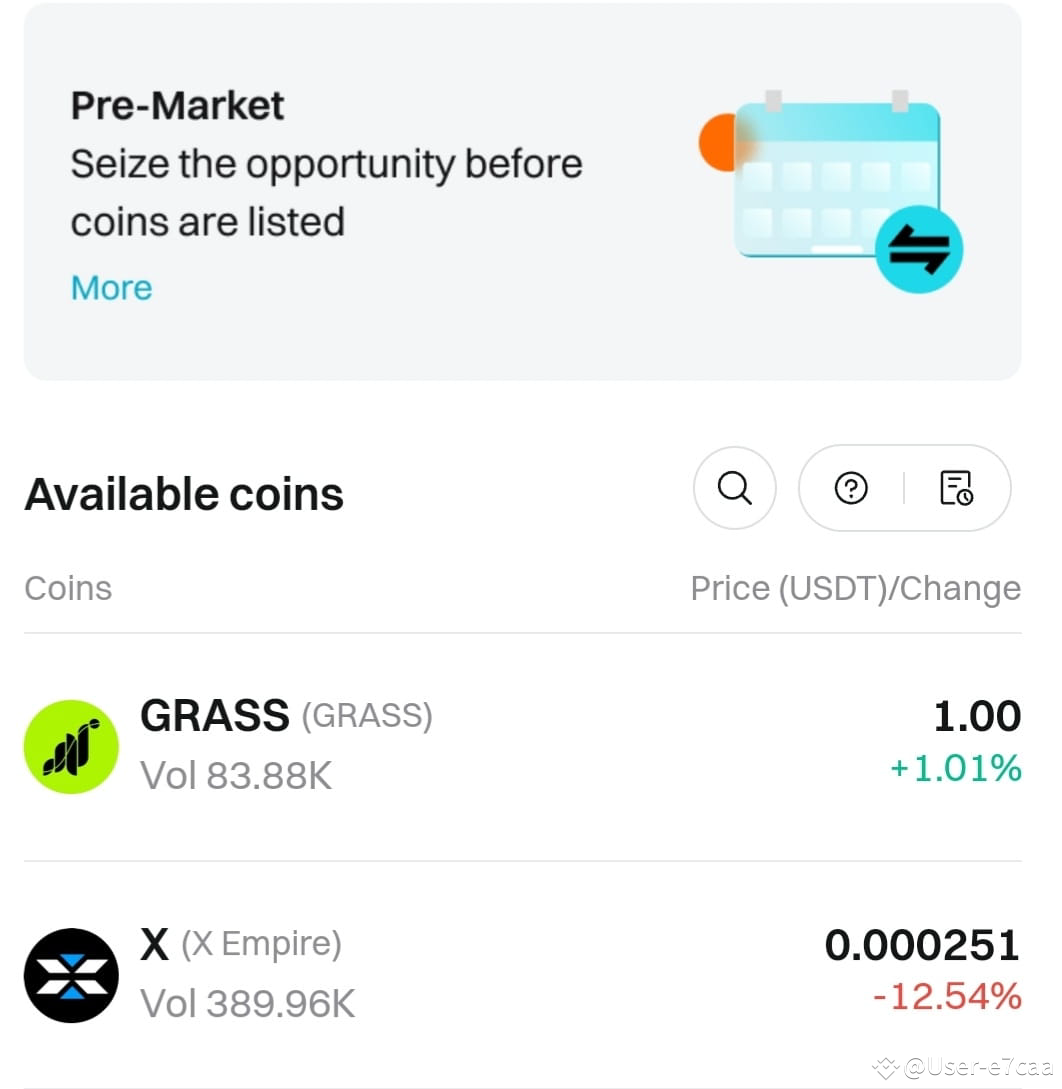This screenshot has width=1062, height=1089.
Task: View pre-market order history icon
Action: point(956,488)
